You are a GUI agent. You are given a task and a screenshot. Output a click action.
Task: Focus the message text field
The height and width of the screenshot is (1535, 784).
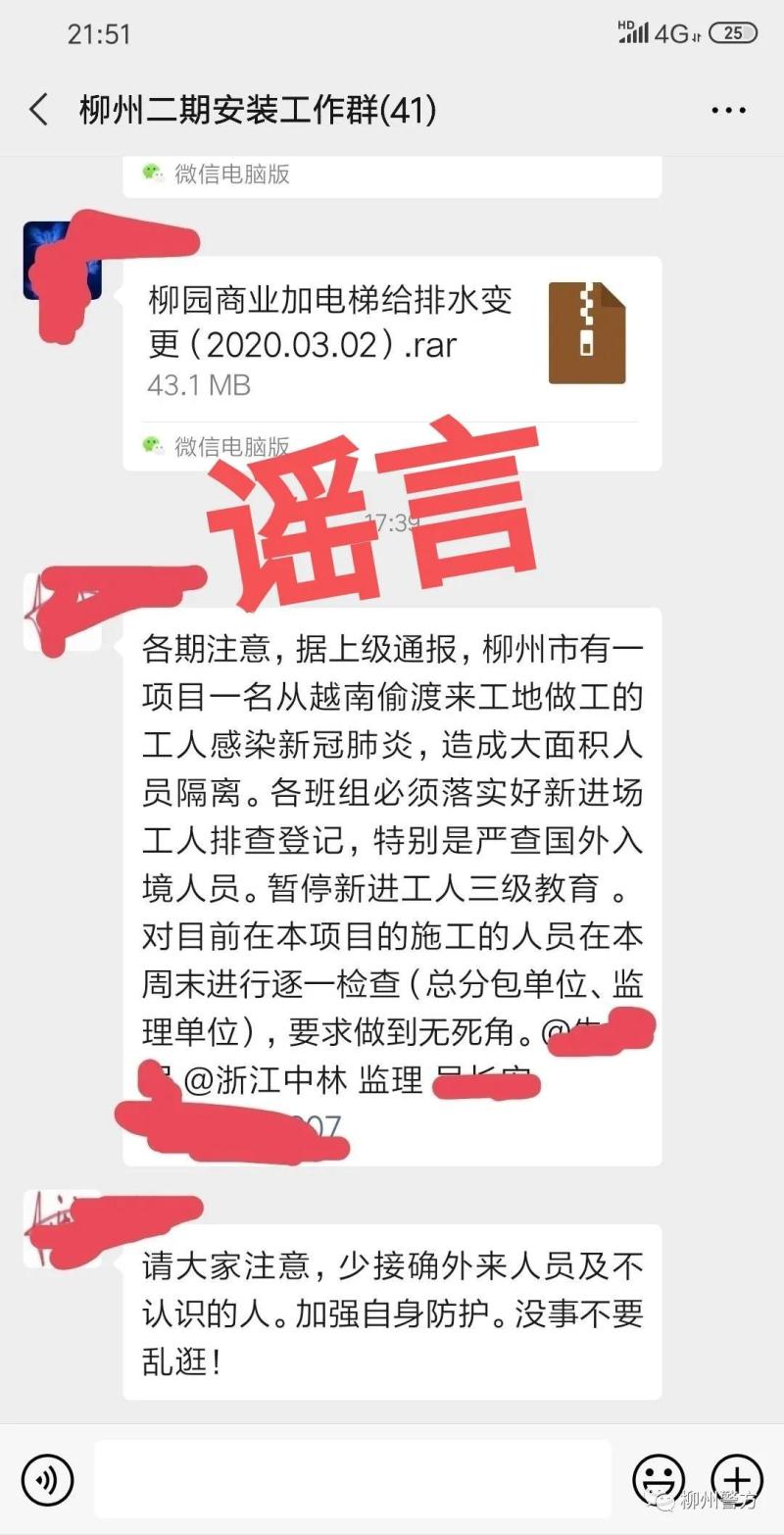(353, 1478)
